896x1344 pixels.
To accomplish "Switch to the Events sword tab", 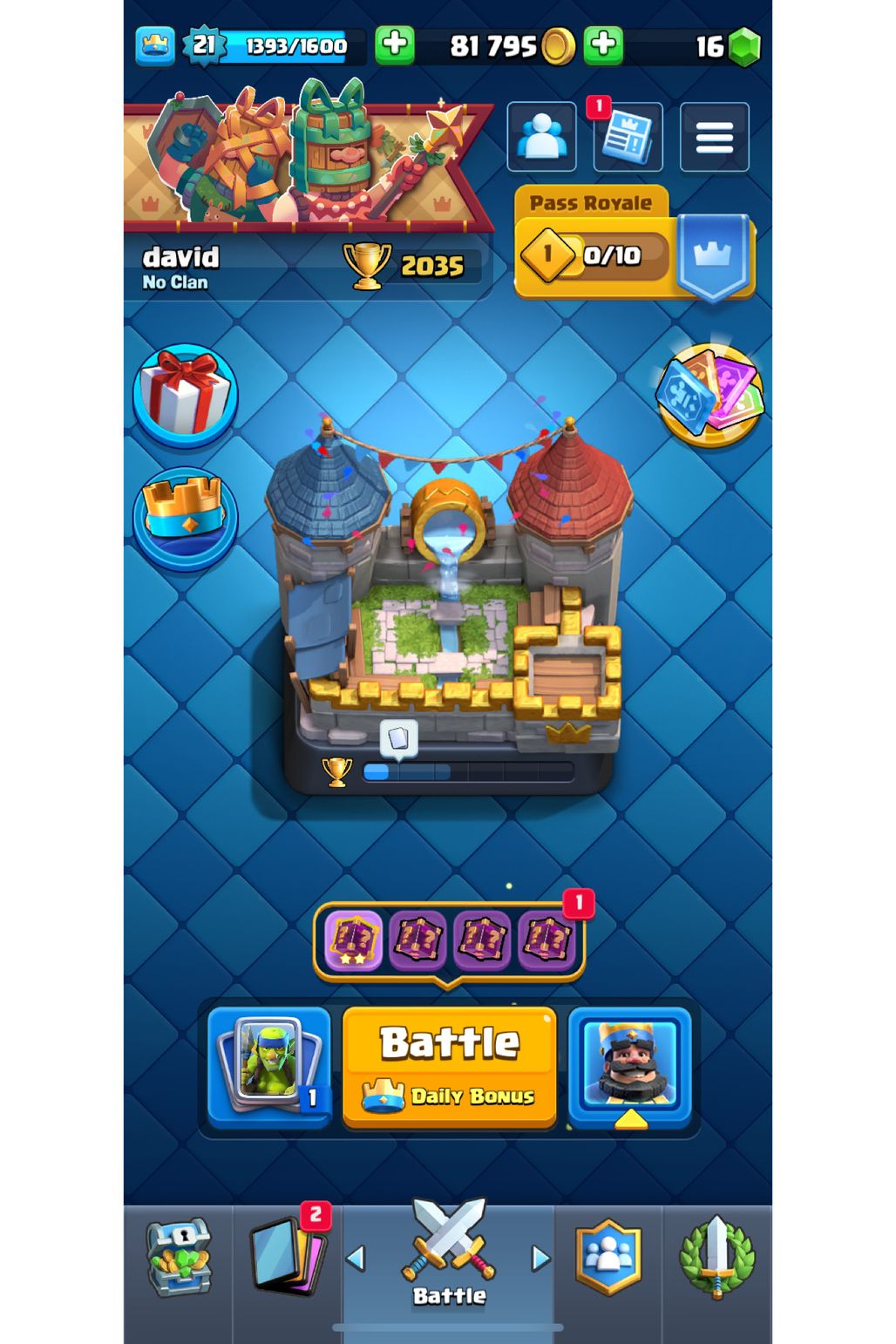I will point(716,1258).
